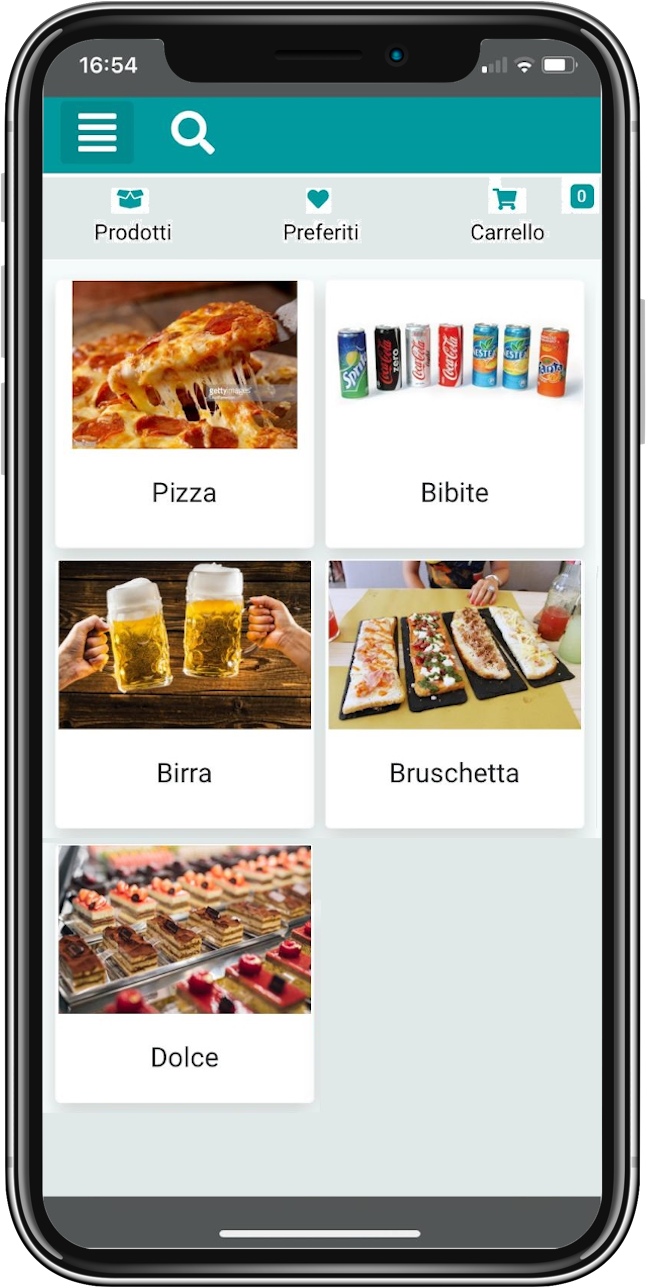This screenshot has height=1288, width=646.
Task: Tap the search magnifier icon
Action: (x=192, y=132)
